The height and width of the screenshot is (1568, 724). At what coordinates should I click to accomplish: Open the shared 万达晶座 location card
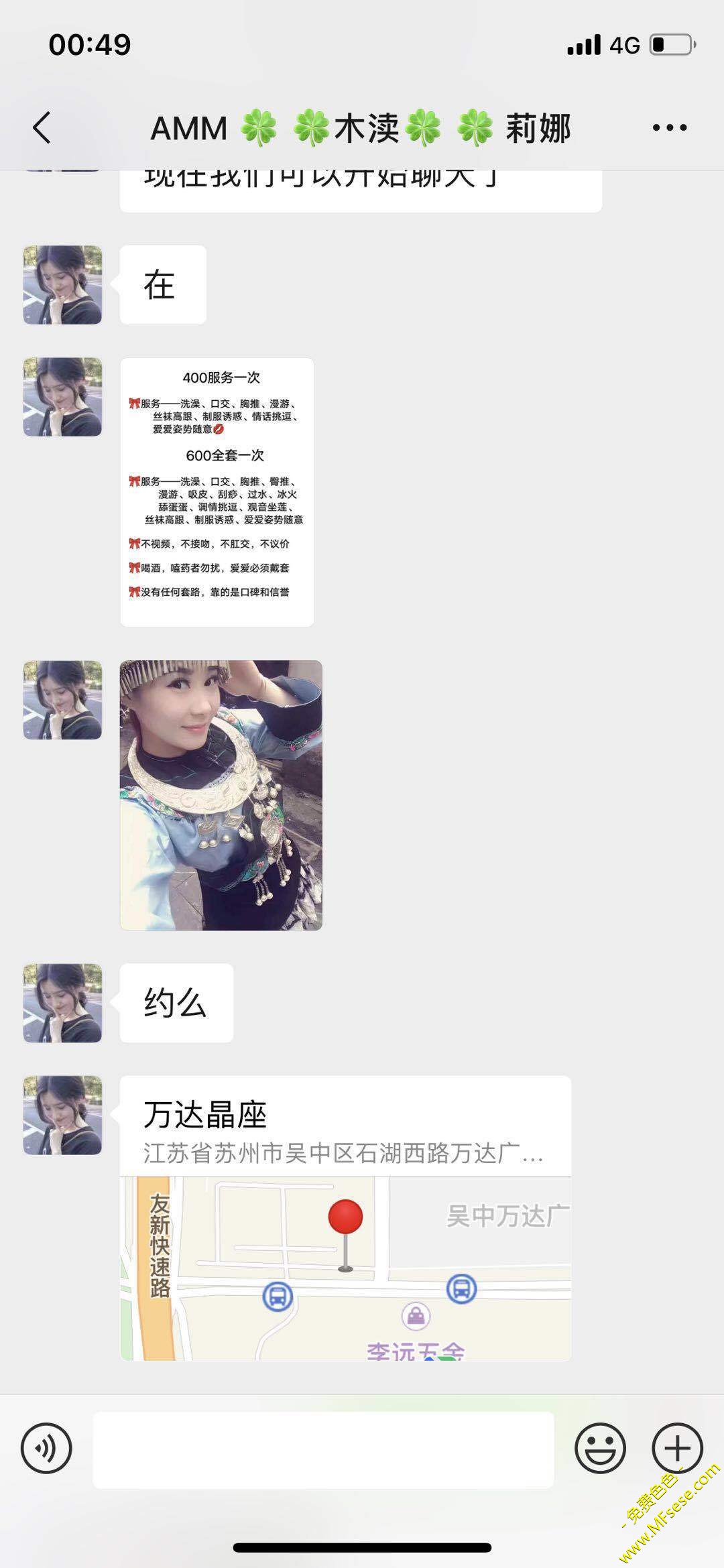coord(345,1217)
